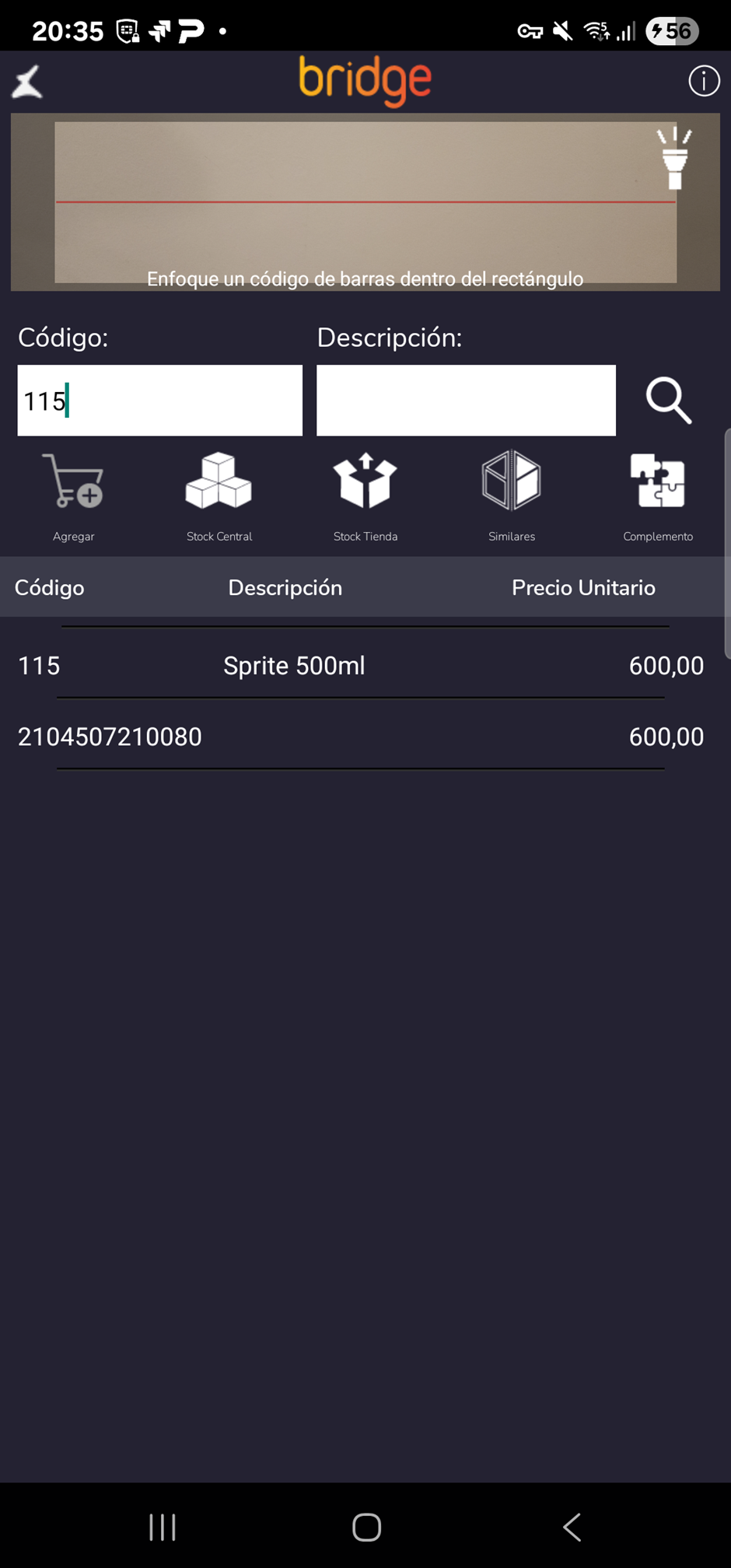The height and width of the screenshot is (1568, 731).
Task: Add product with Agregar cart button
Action: pos(74,495)
